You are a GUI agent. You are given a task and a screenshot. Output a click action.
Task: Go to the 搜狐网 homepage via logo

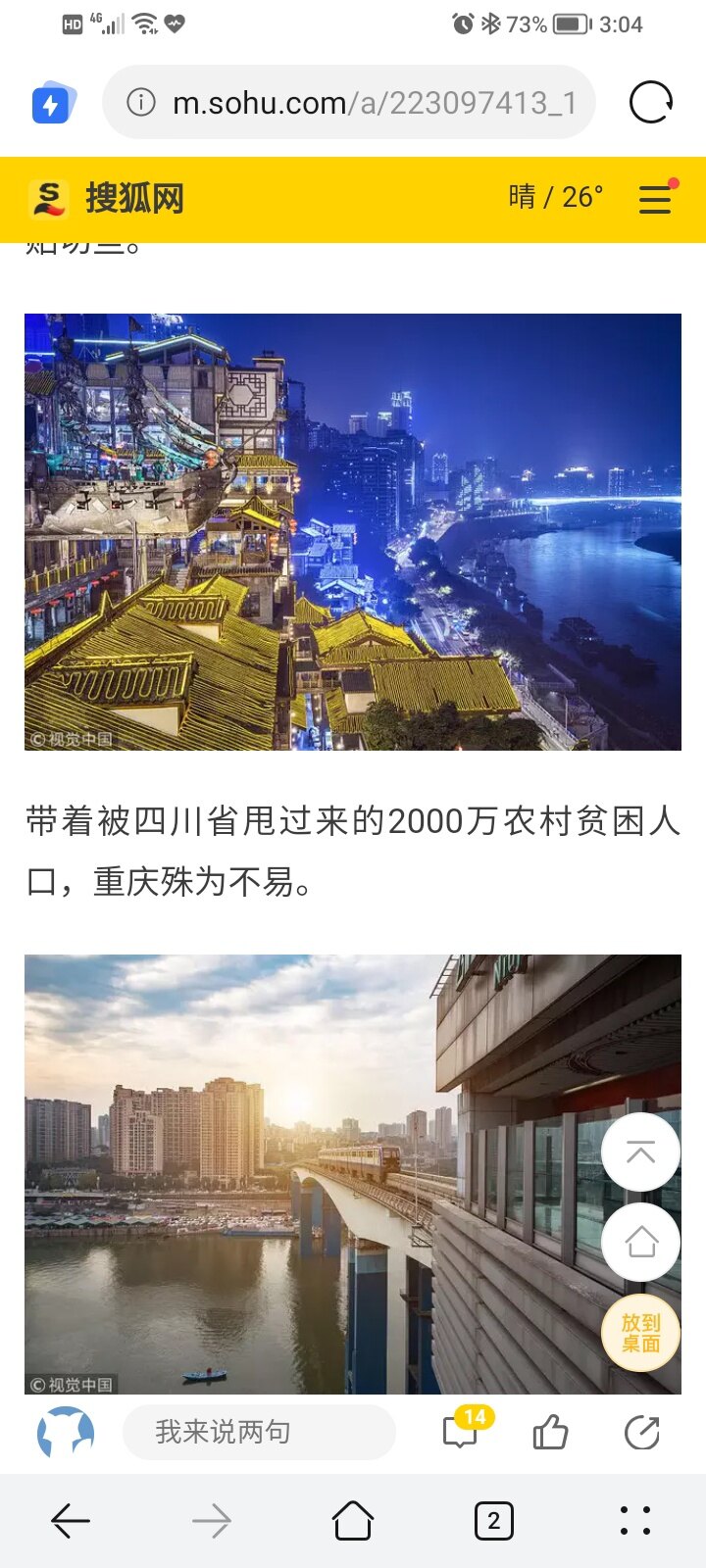point(108,199)
